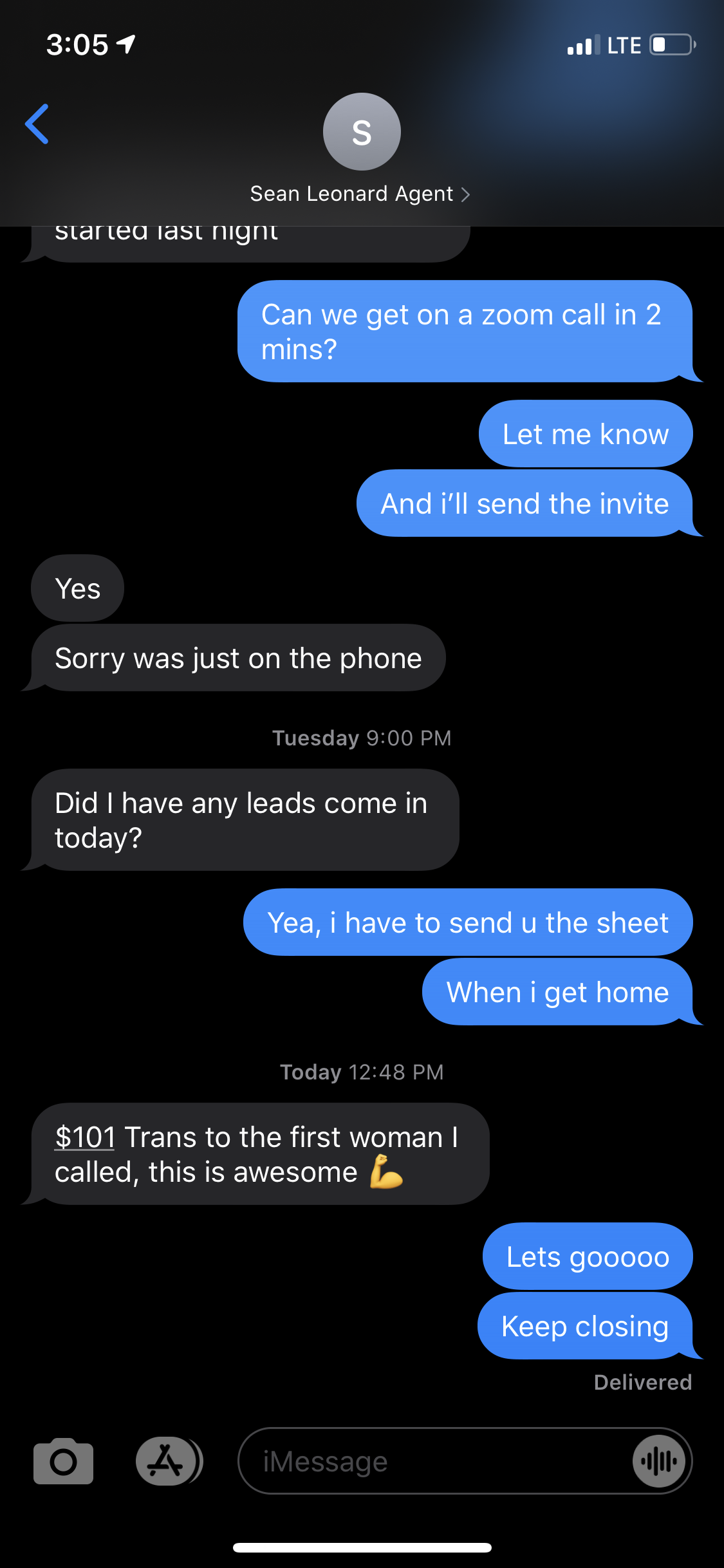
Task: Go back to the messages list
Action: (37, 124)
